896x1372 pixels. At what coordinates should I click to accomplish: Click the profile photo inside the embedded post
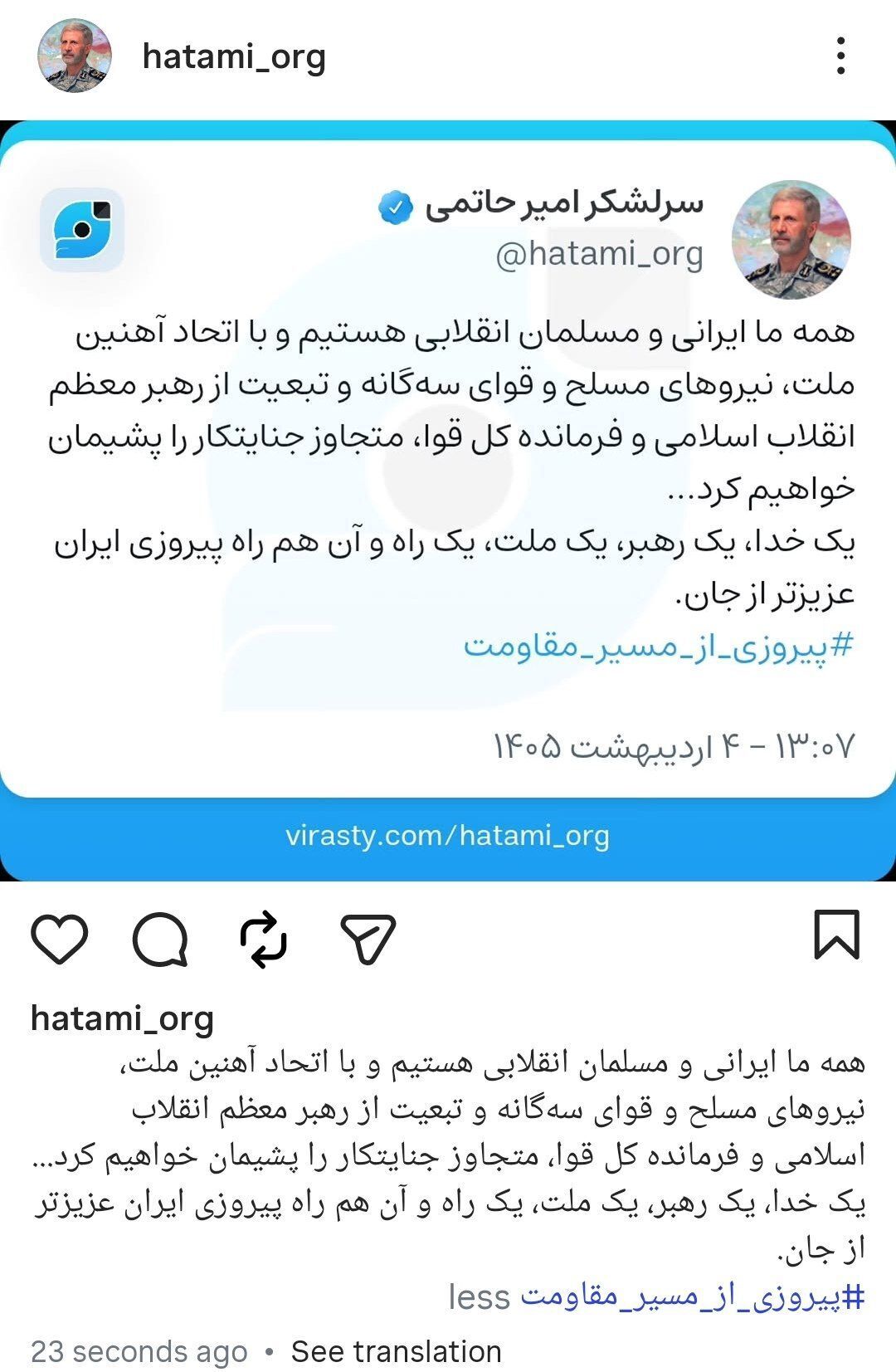[x=794, y=243]
